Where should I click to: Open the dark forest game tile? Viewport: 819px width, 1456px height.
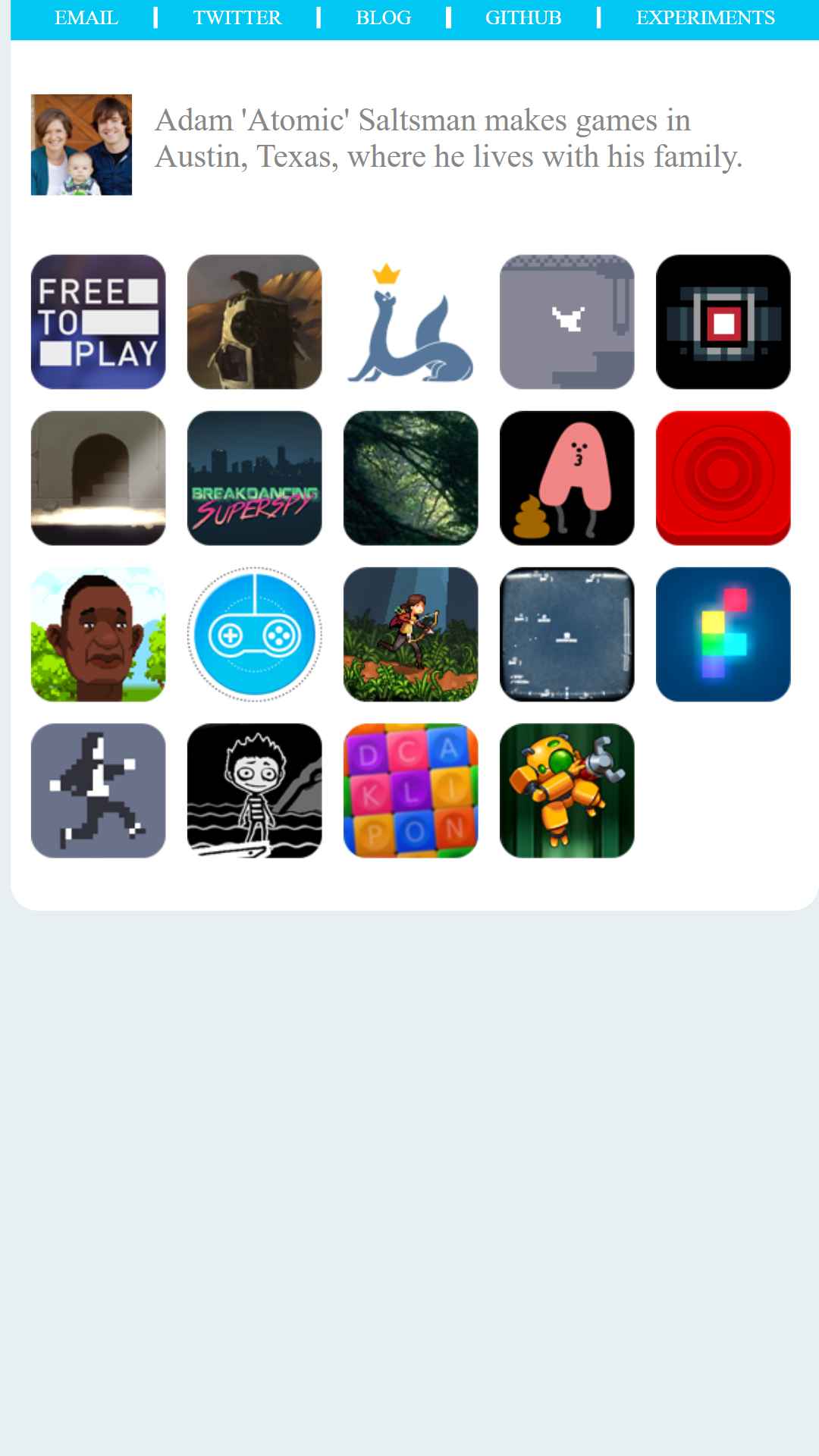410,479
